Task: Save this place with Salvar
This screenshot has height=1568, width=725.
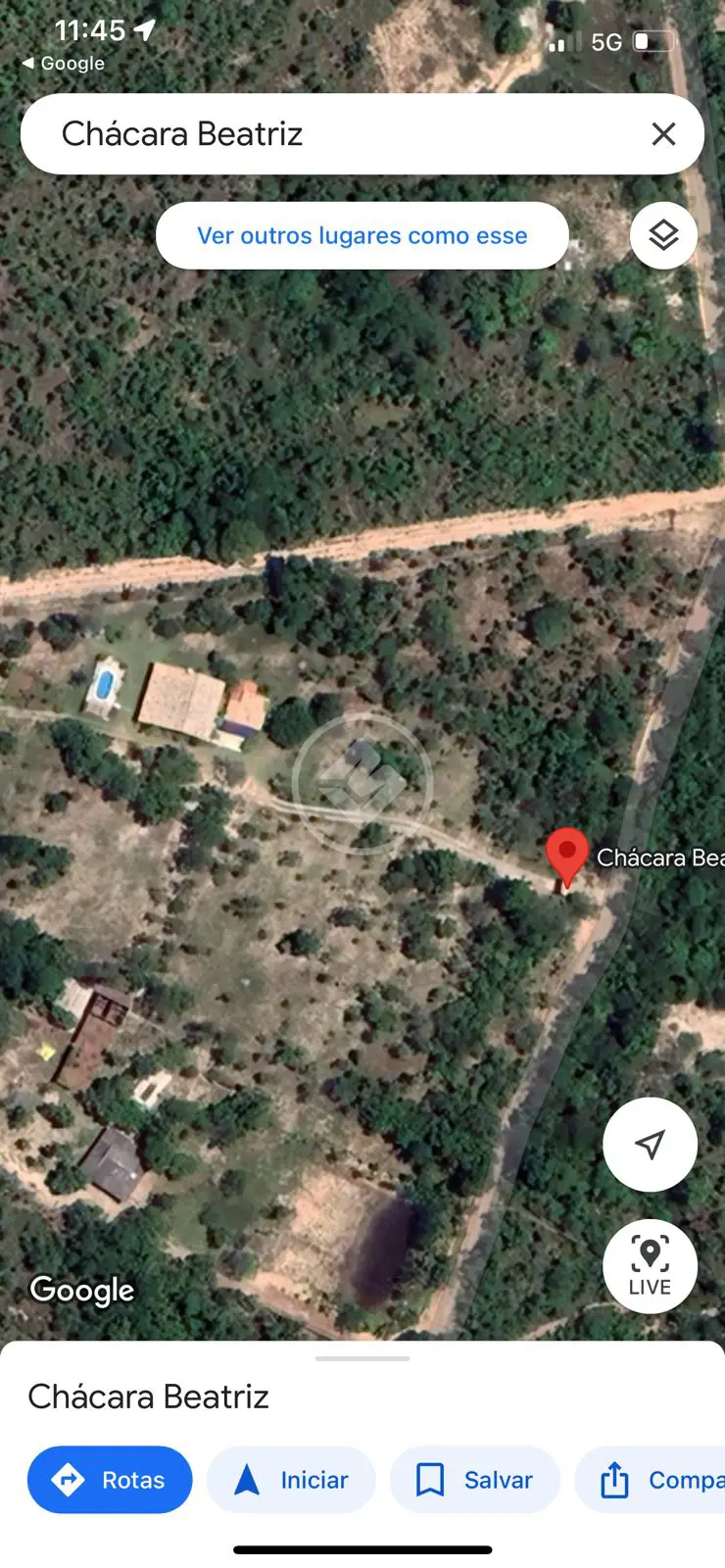Action: coord(475,1480)
